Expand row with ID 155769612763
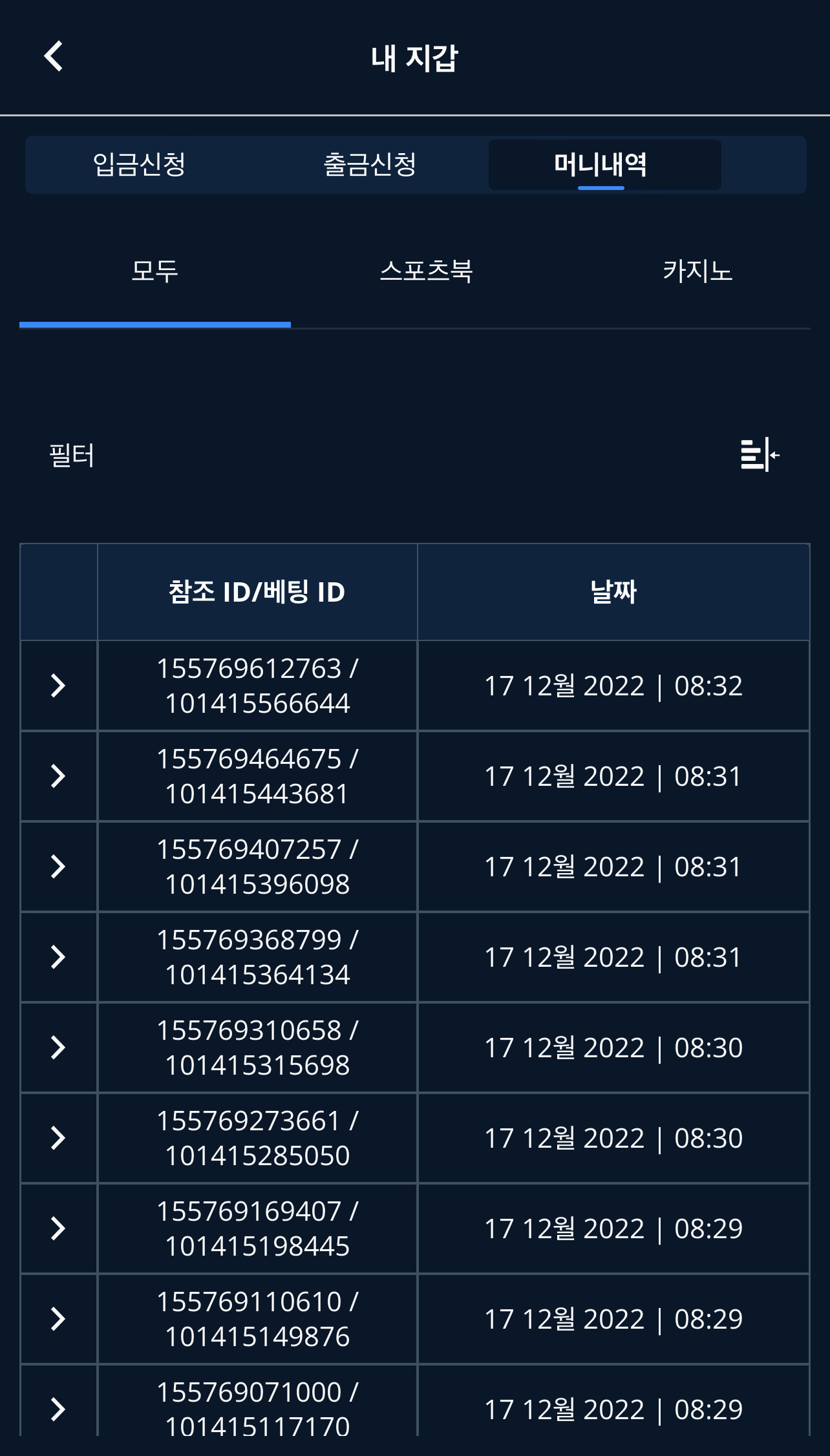Screen dimensions: 830x1456 [x=58, y=686]
